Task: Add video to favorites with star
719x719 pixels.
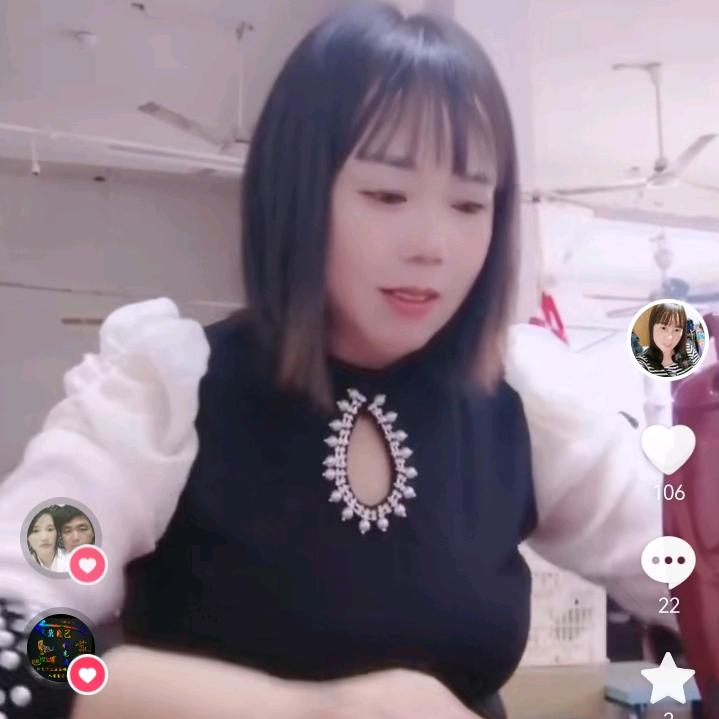Action: [668, 680]
